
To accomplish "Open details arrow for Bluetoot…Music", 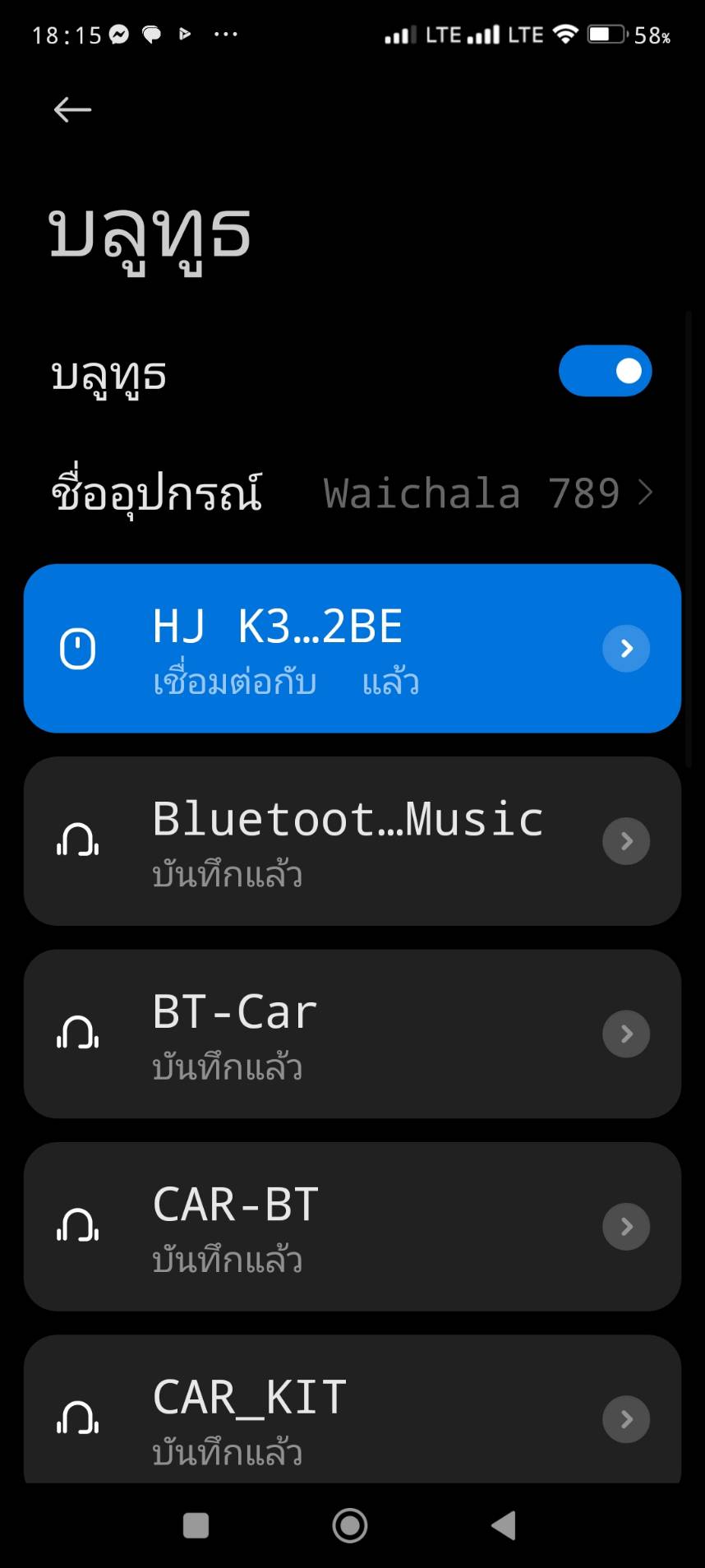I will pos(626,841).
